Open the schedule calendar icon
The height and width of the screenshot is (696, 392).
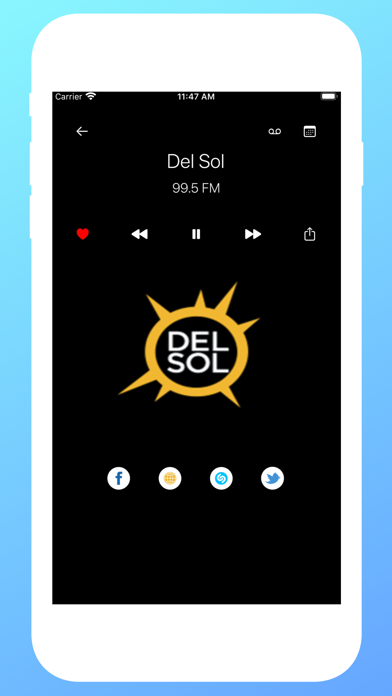point(309,131)
